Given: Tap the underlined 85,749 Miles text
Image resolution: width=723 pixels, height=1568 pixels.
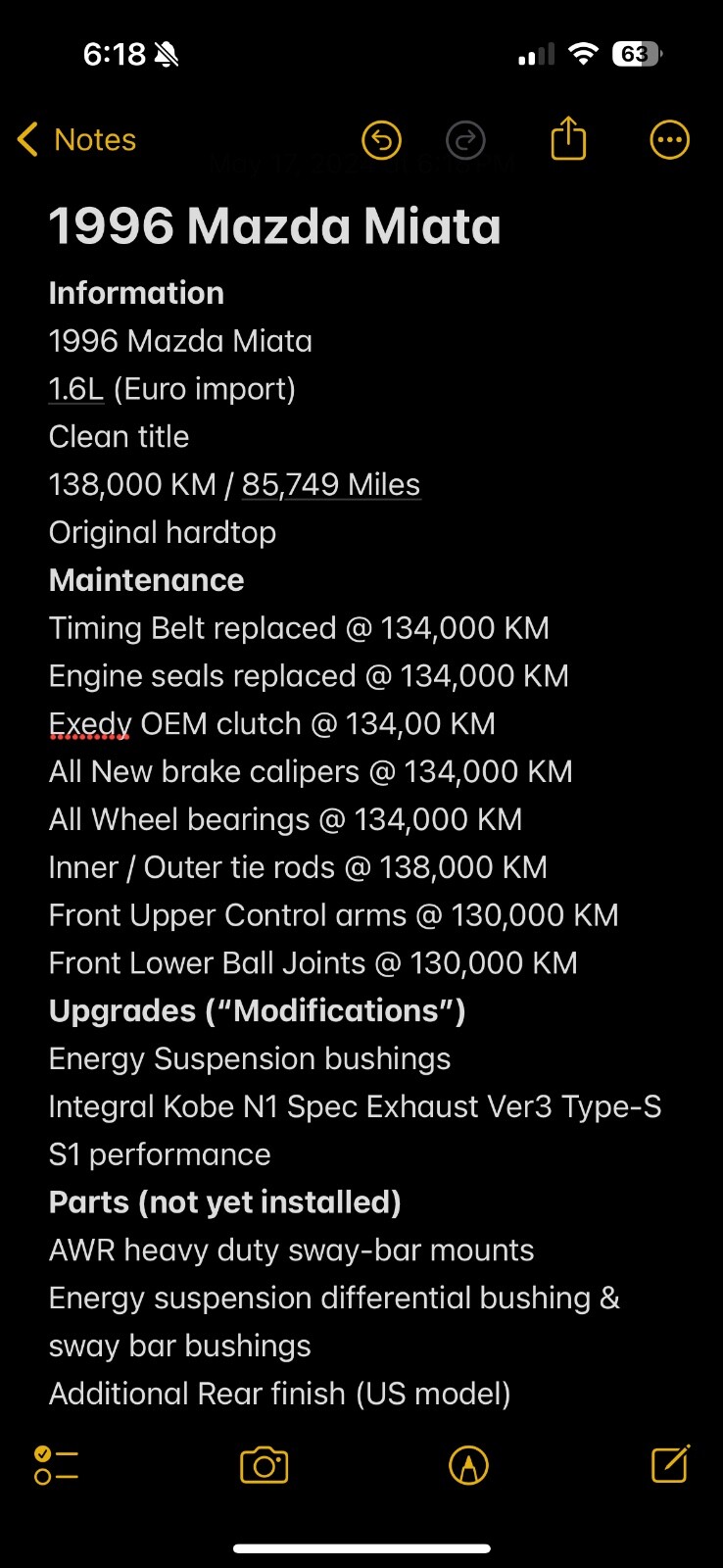Looking at the screenshot, I should click(x=331, y=484).
